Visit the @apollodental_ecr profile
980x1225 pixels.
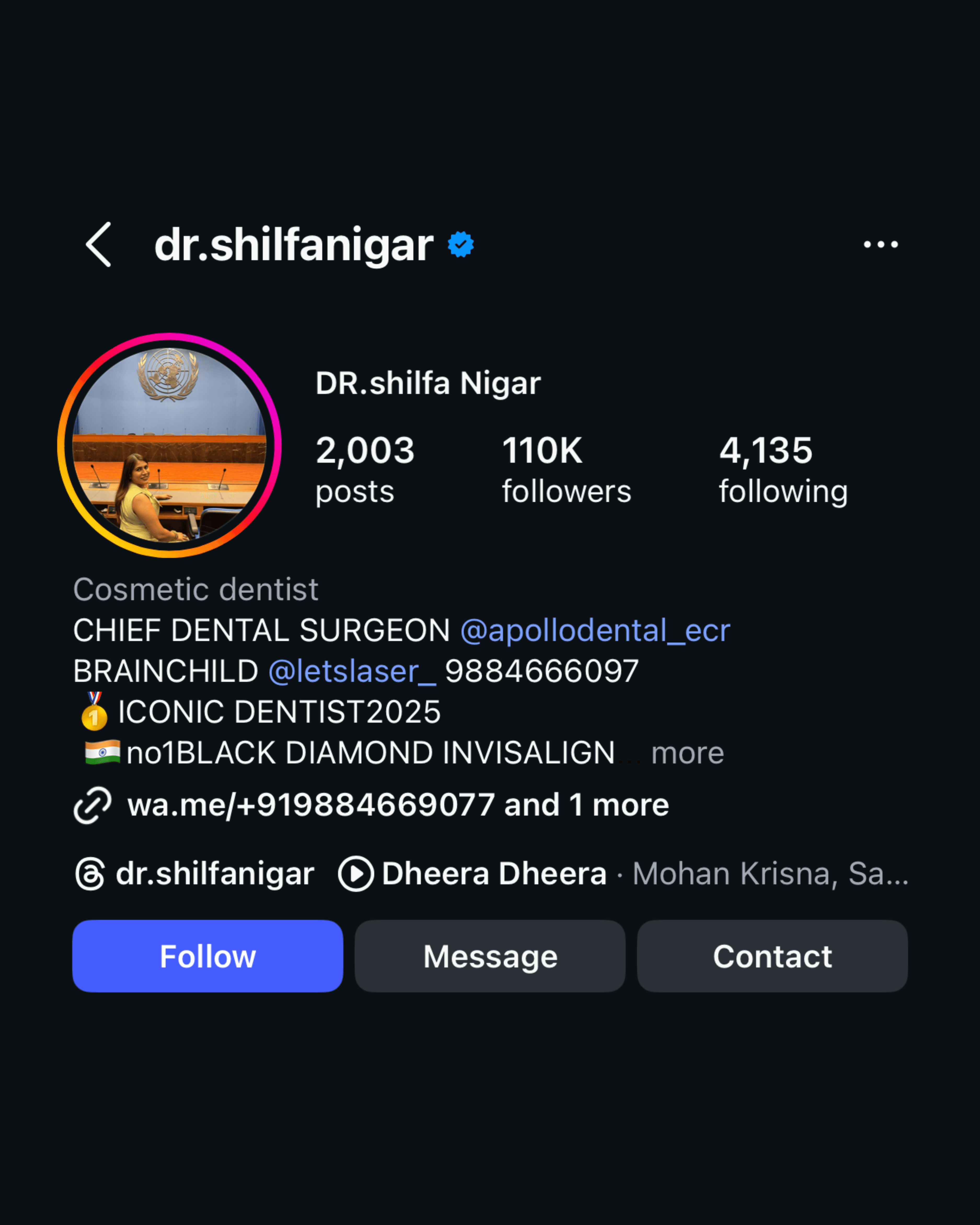595,631
